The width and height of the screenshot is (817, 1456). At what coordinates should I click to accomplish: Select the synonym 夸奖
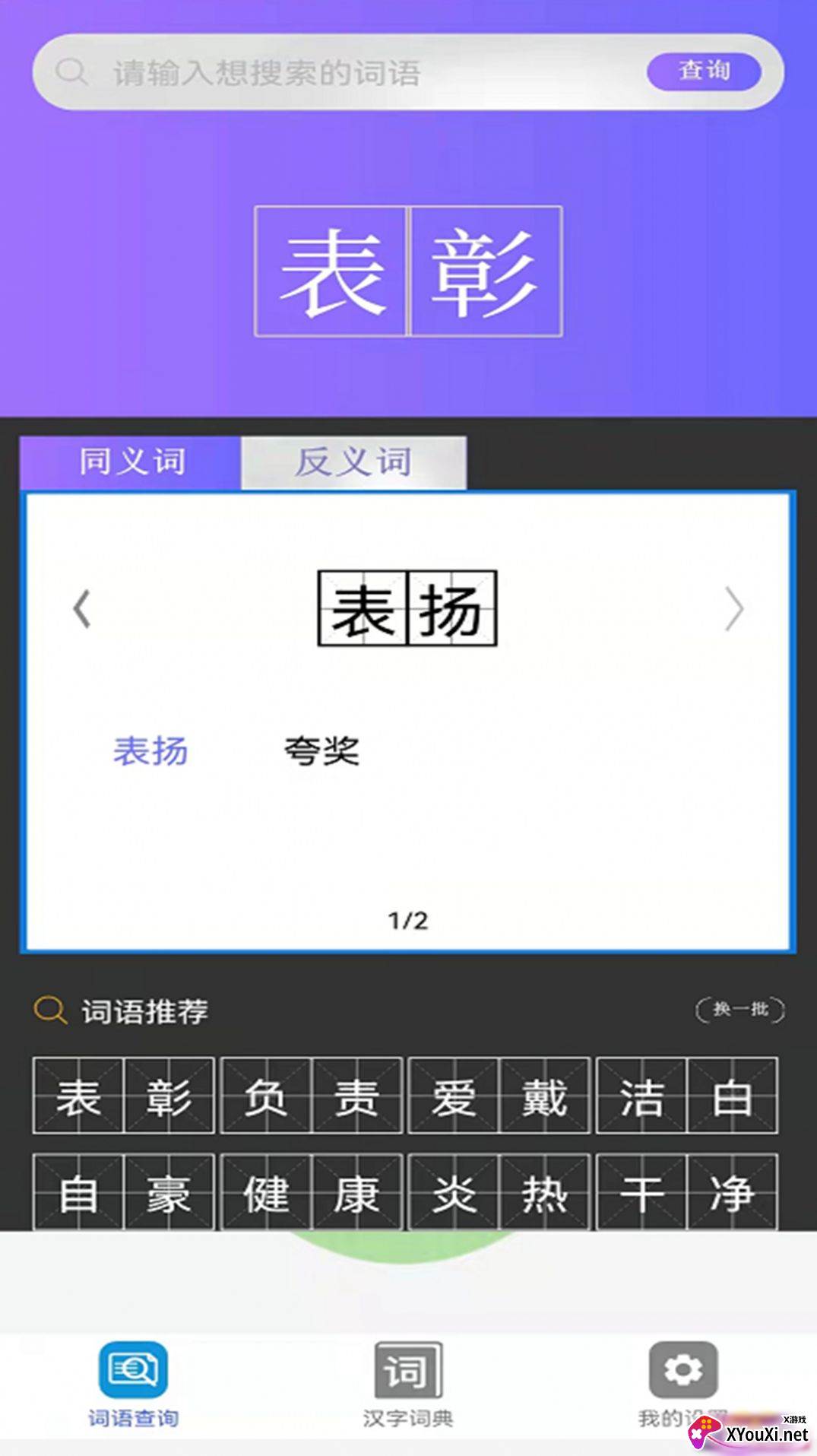(x=321, y=751)
